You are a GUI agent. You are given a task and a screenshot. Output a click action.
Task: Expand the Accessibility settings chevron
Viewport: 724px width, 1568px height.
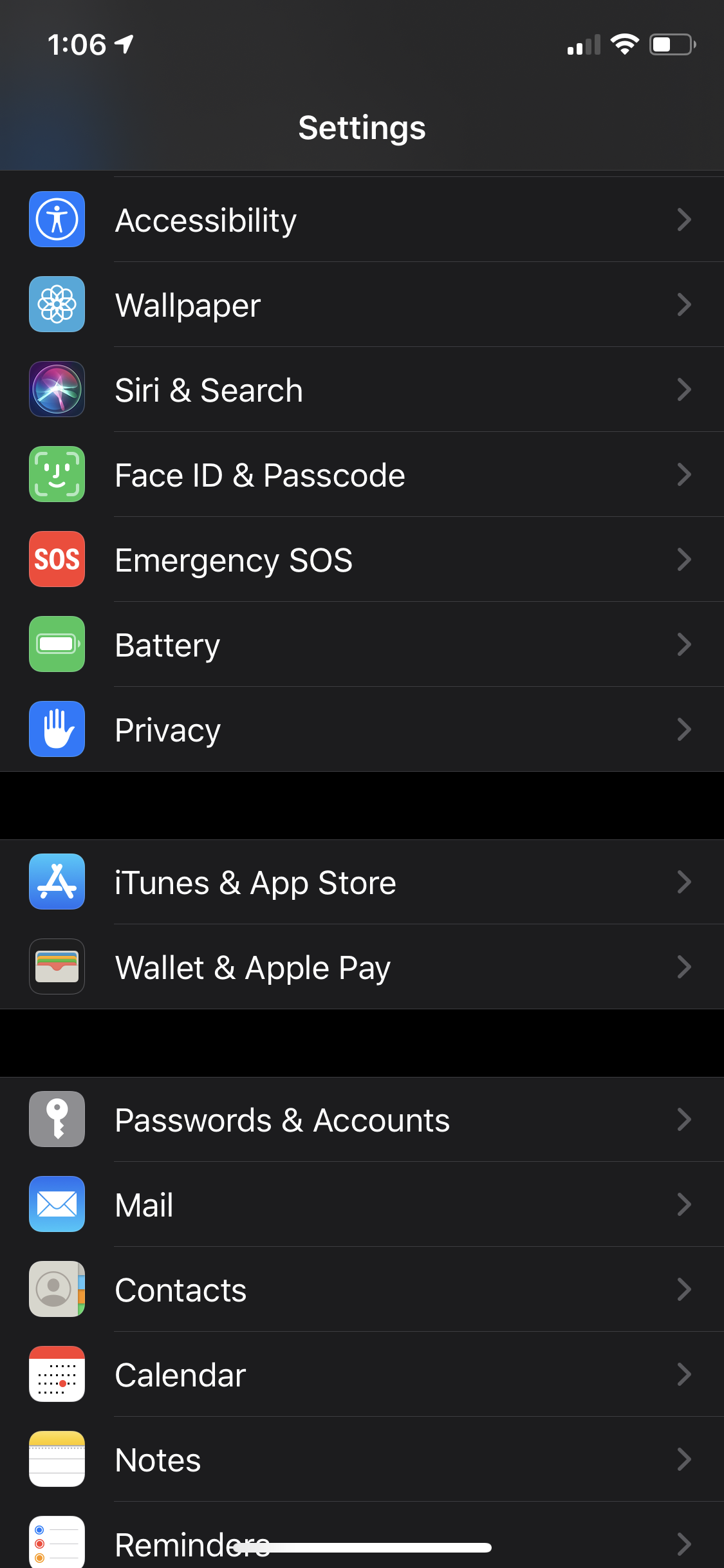pyautogui.click(x=684, y=219)
